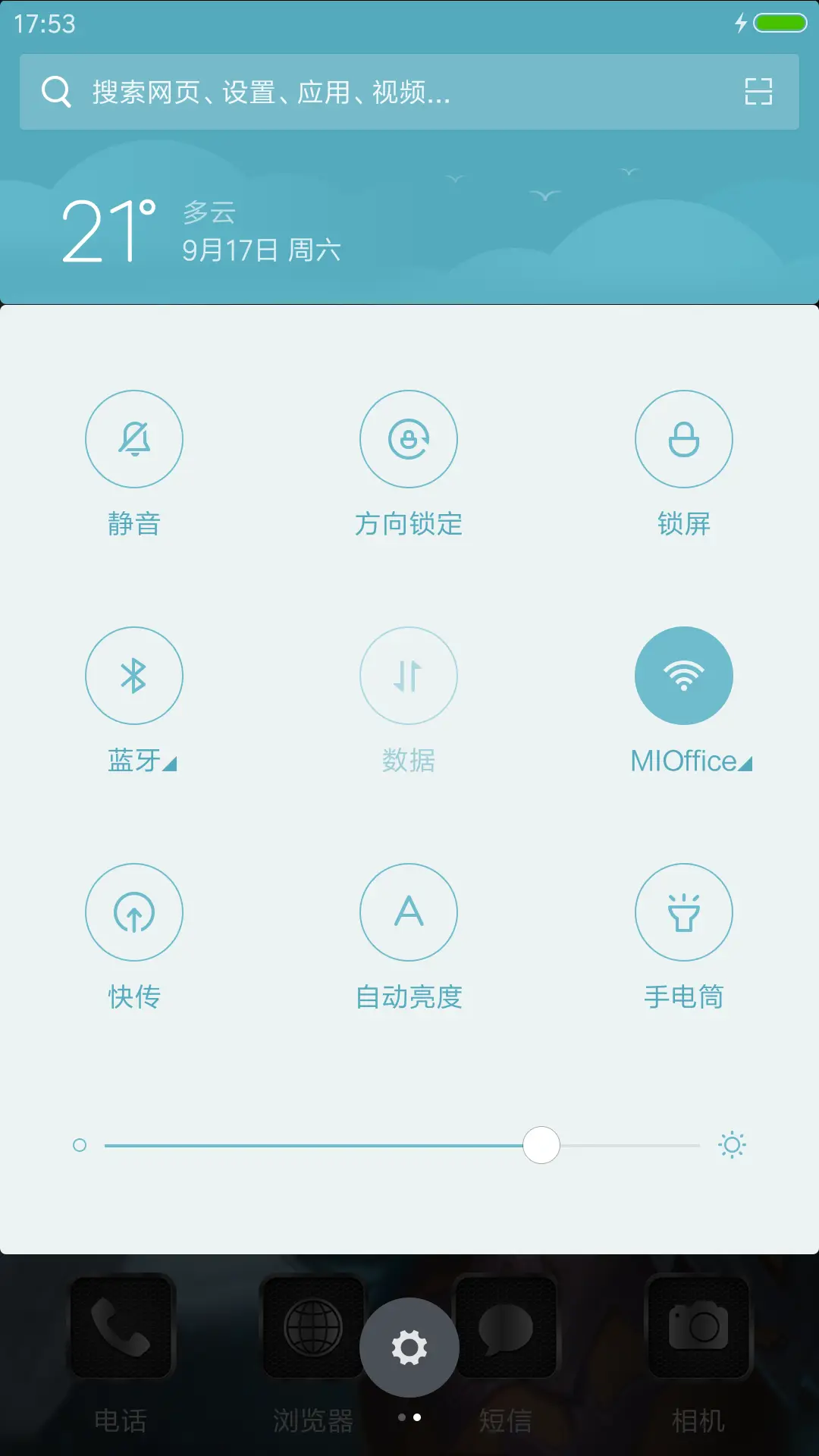819x1456 pixels.
Task: Expand Bluetooth options via its triangle
Action: tap(171, 764)
